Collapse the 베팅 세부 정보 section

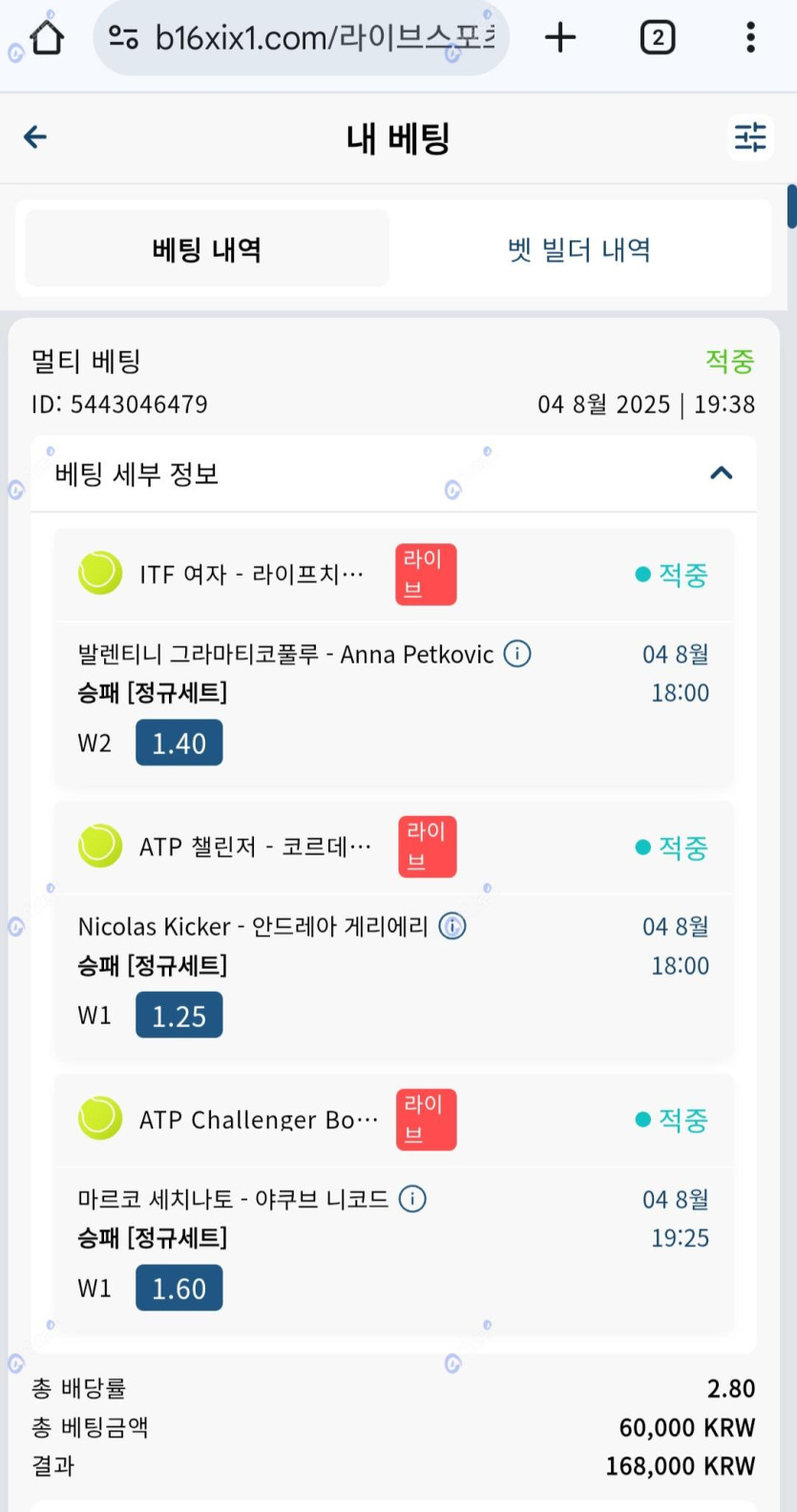pos(721,473)
